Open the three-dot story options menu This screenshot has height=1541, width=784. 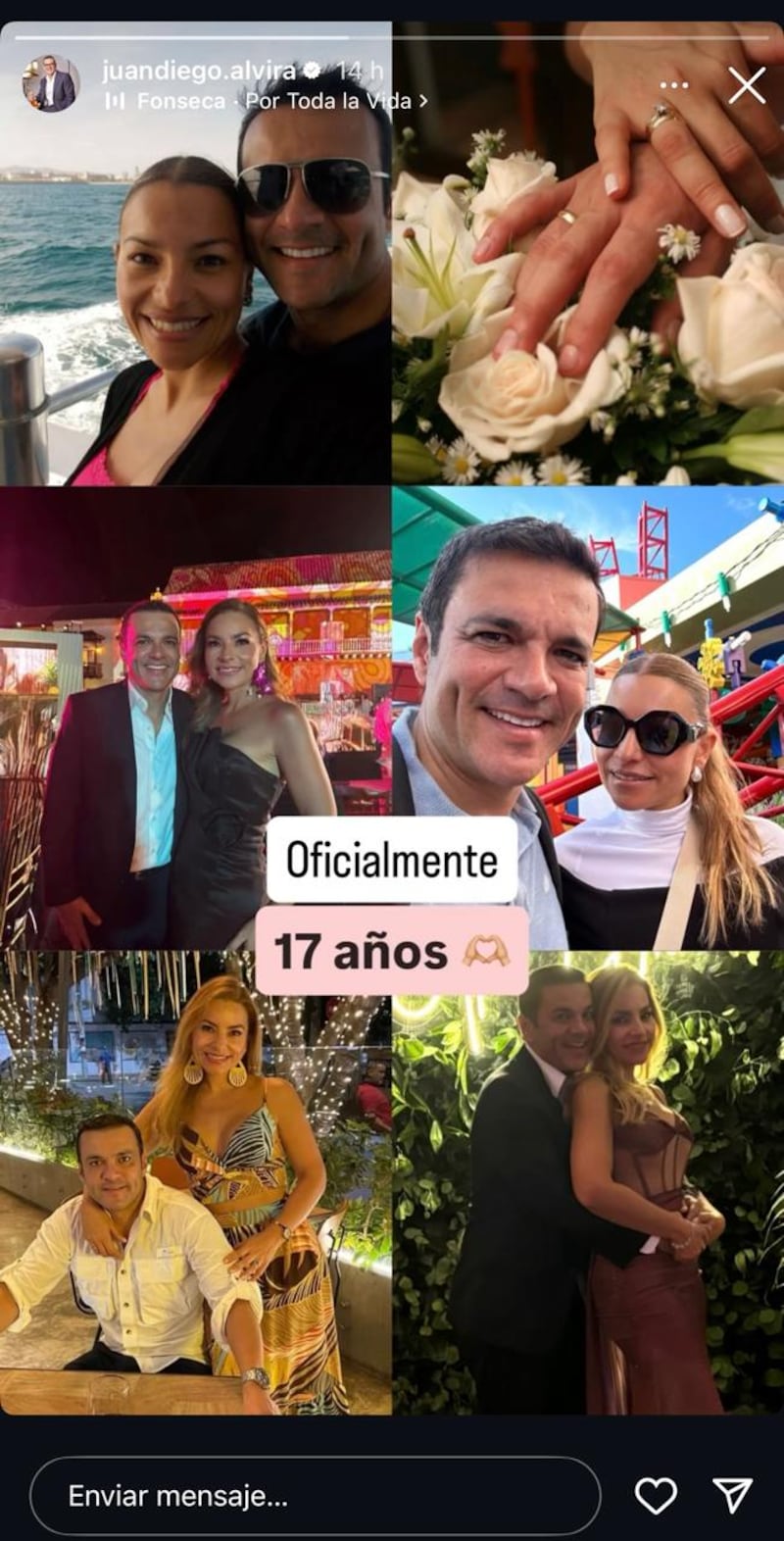click(674, 85)
